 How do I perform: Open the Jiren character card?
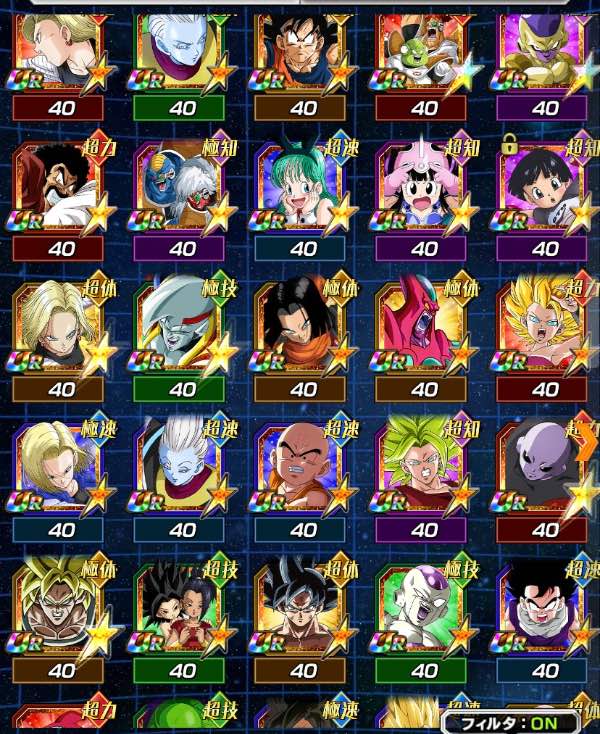545,468
